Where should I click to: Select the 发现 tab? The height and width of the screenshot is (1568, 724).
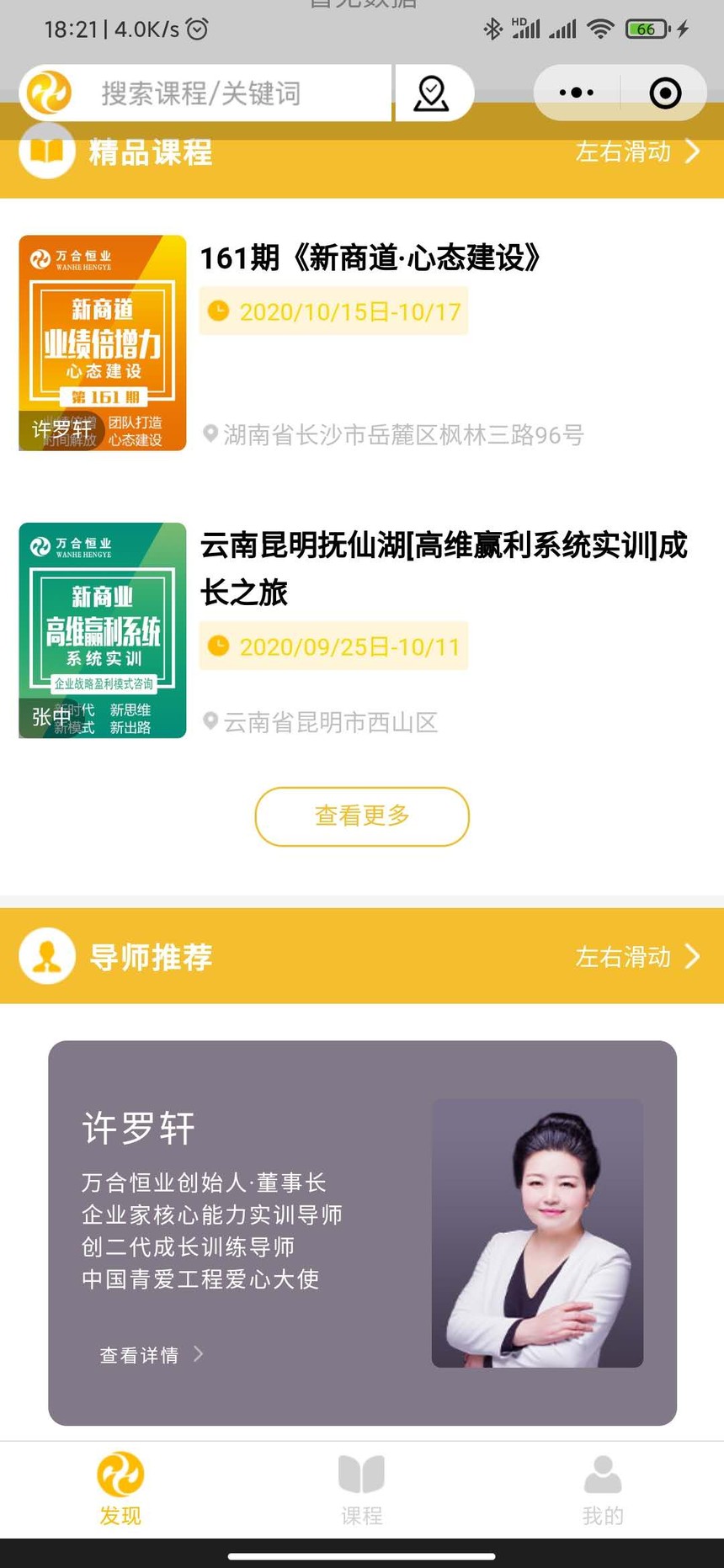(x=120, y=1488)
